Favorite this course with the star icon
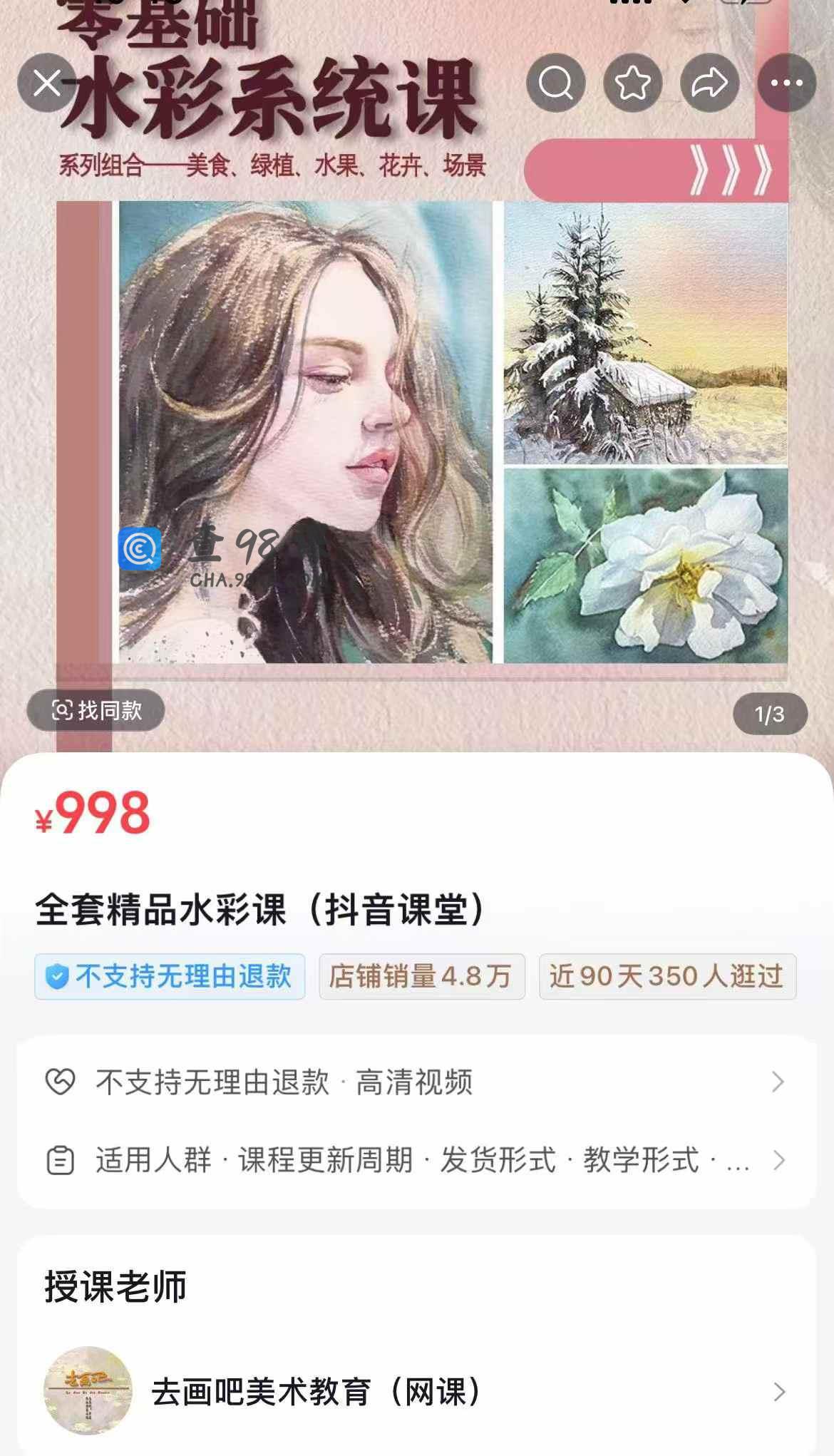This screenshot has width=834, height=1456. point(633,83)
